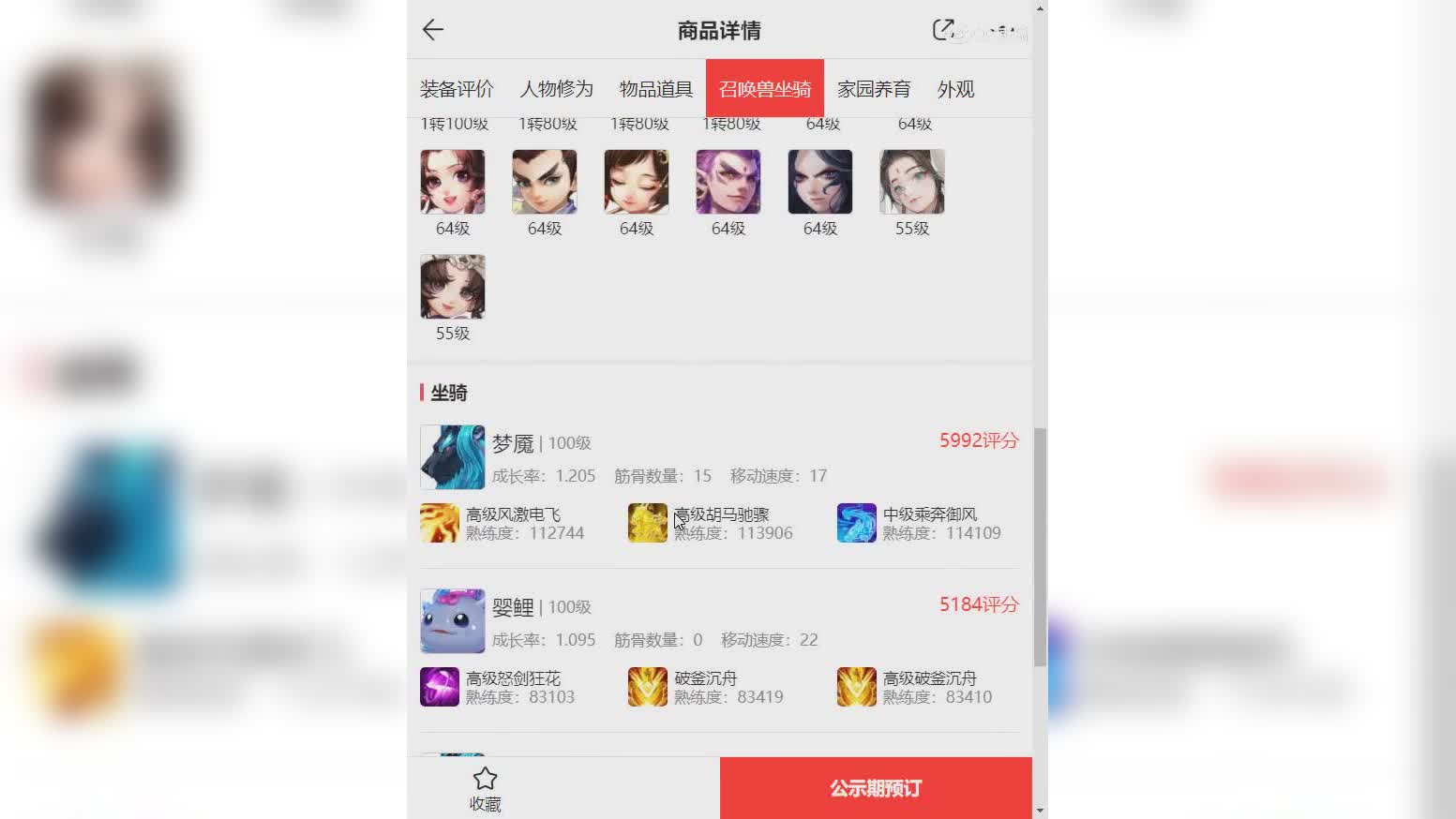
Task: Open the 外观 tab
Action: (955, 89)
